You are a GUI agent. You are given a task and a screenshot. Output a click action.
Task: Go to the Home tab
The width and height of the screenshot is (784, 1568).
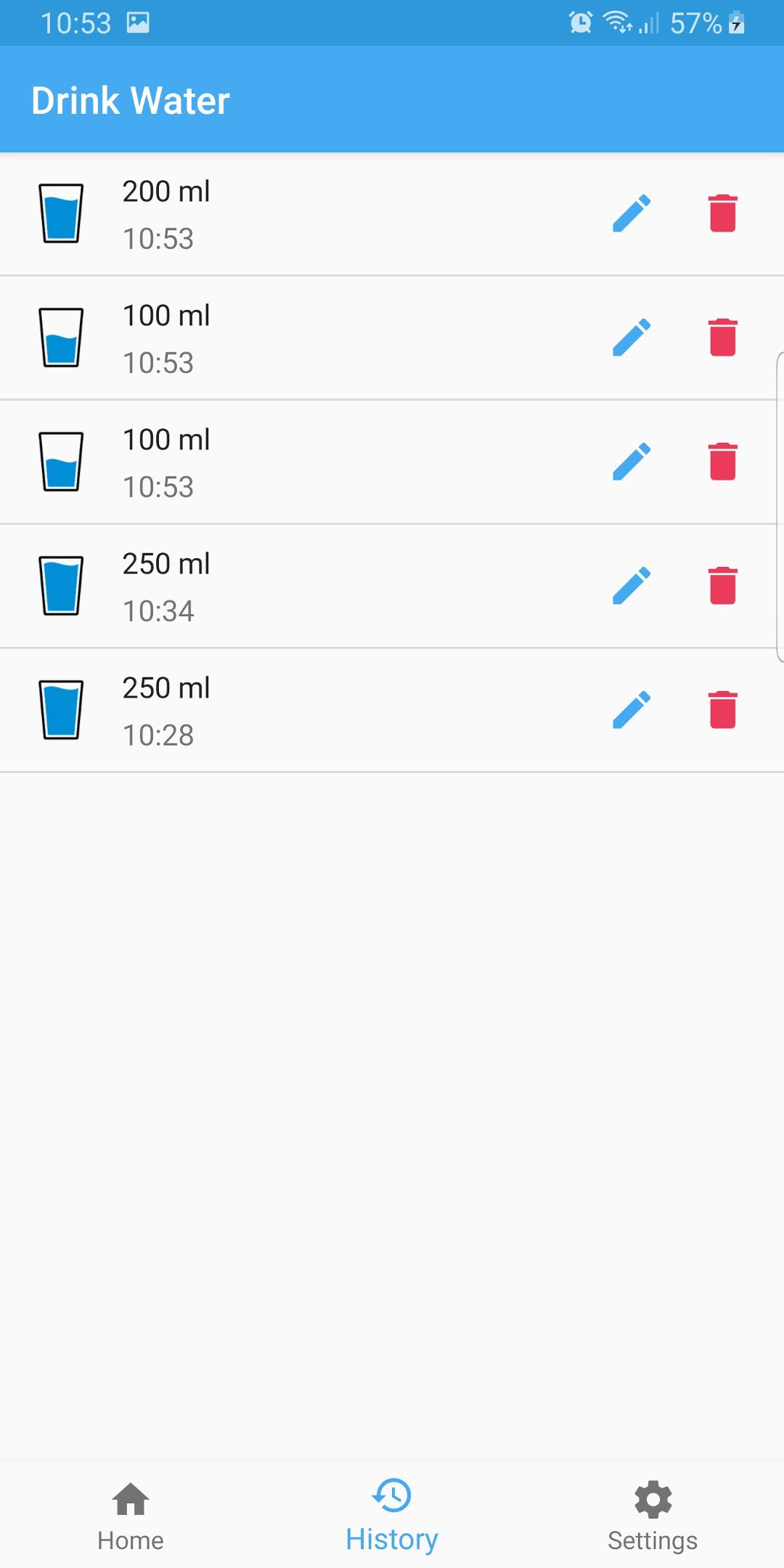click(x=131, y=1516)
